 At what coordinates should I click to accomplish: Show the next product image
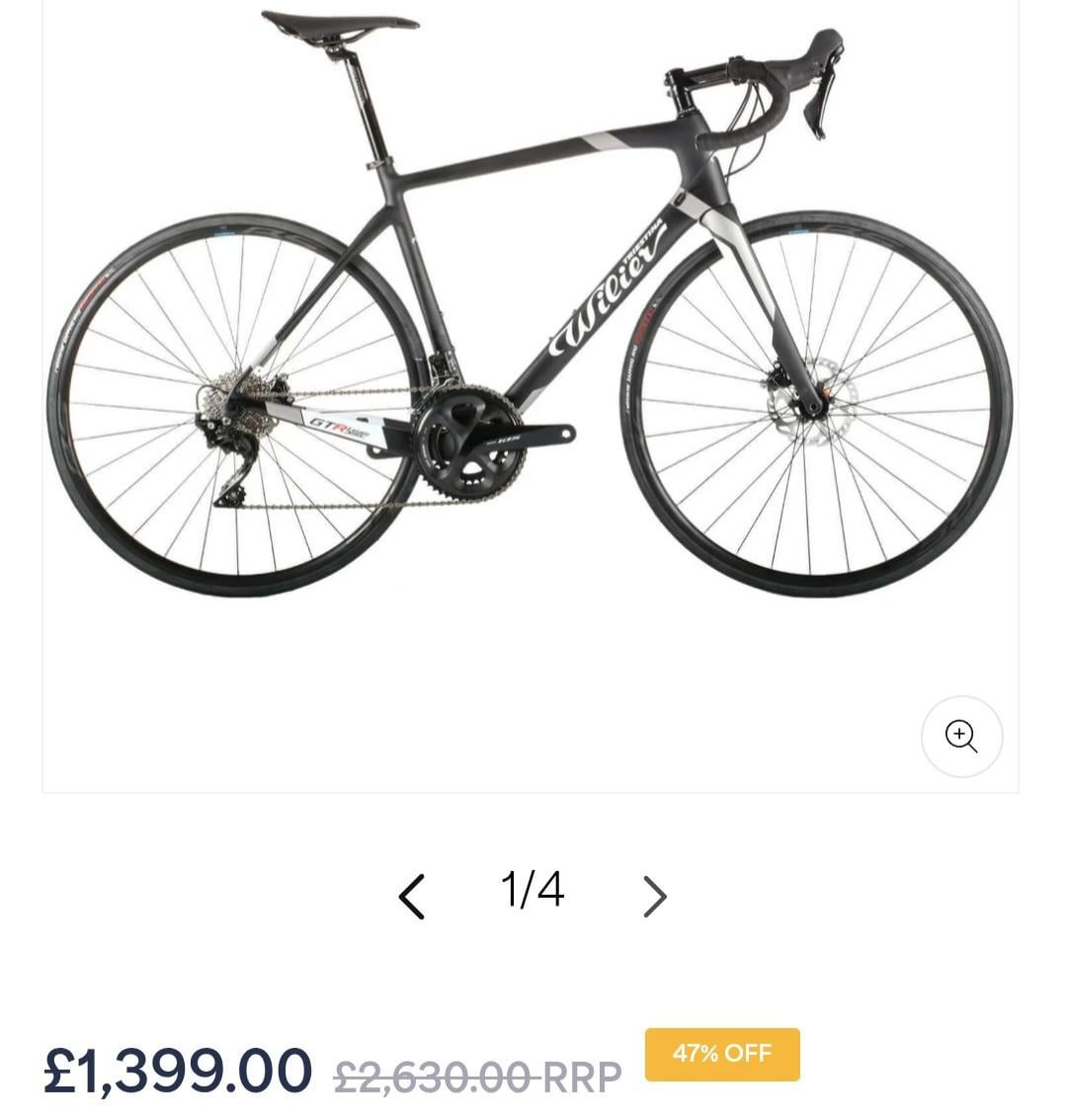(x=654, y=896)
